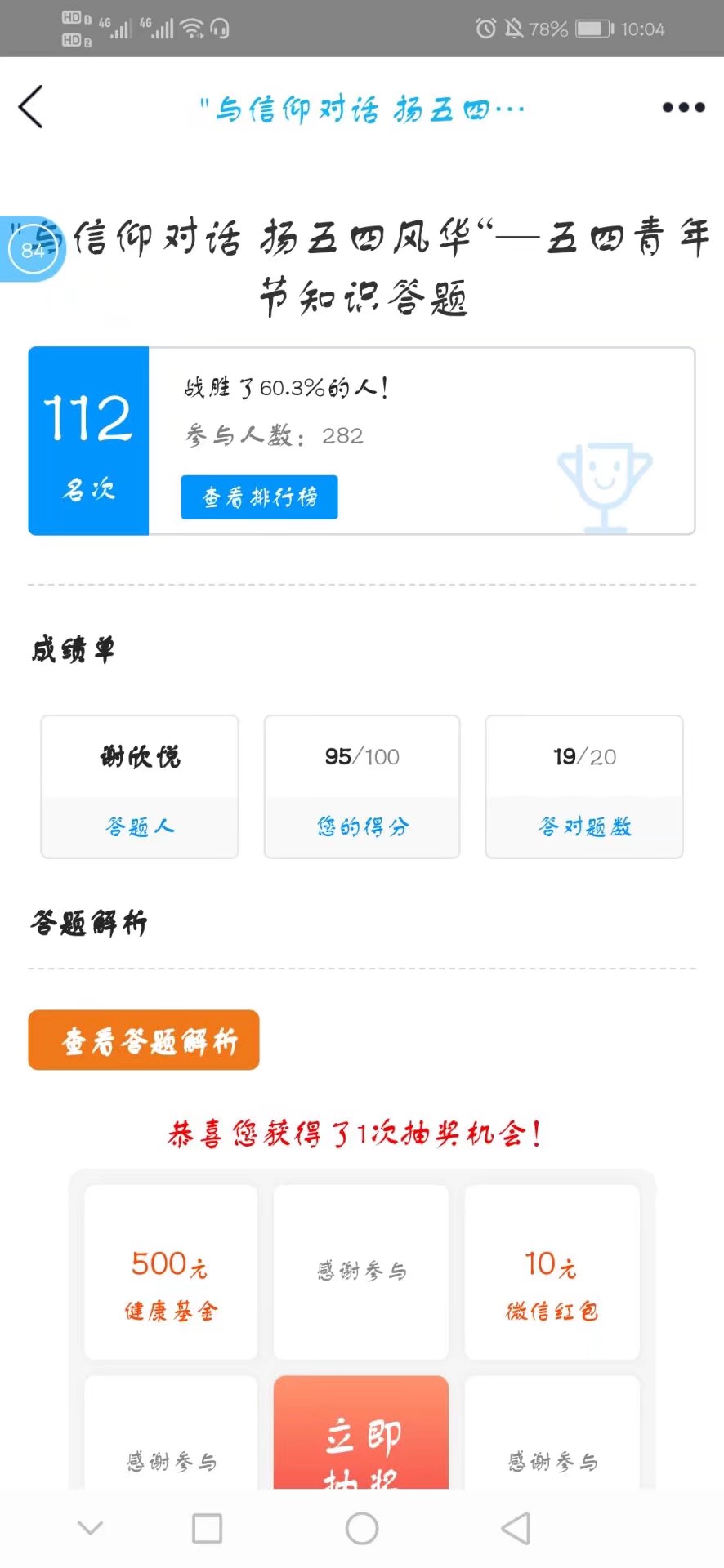The width and height of the screenshot is (724, 1568).
Task: Open the recent apps square button
Action: click(x=207, y=1528)
